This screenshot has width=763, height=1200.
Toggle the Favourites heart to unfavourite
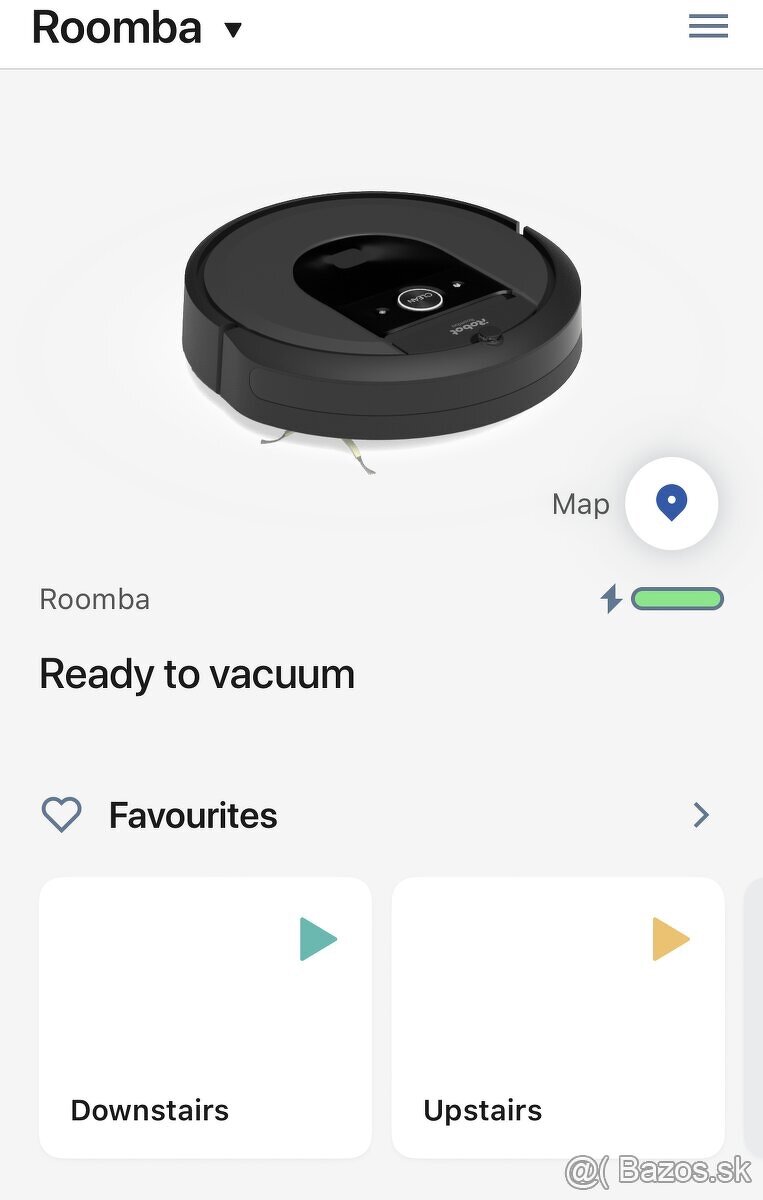click(60, 814)
